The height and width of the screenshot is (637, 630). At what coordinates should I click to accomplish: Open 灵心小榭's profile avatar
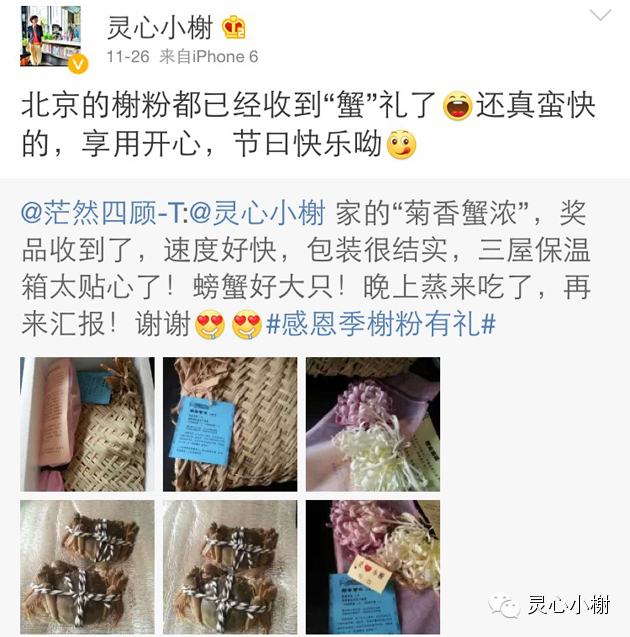pyautogui.click(x=50, y=38)
